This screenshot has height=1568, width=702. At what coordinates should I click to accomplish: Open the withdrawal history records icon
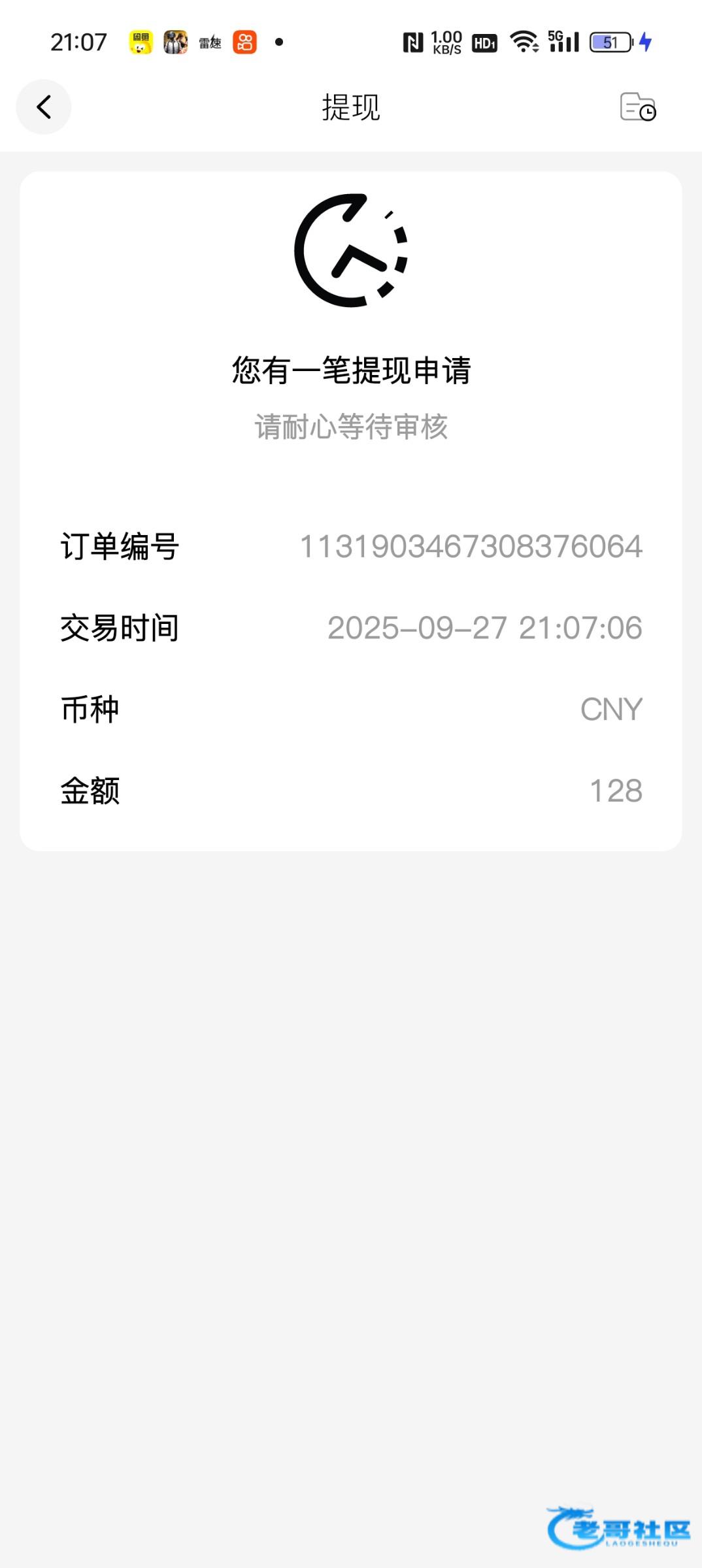click(637, 107)
